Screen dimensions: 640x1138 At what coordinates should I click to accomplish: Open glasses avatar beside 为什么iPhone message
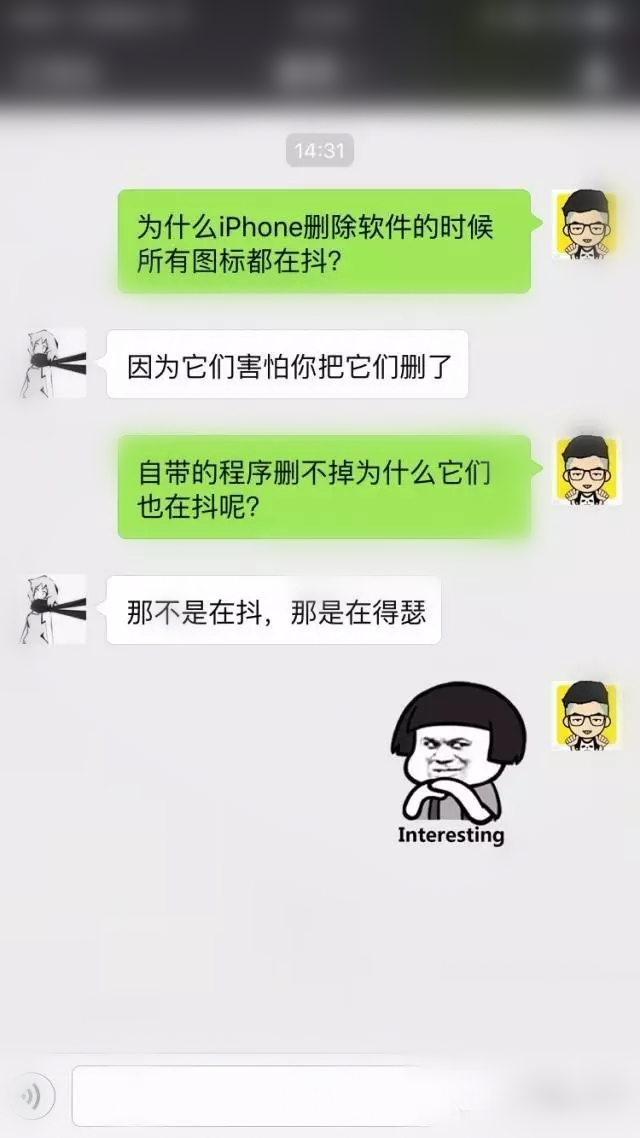coord(586,223)
